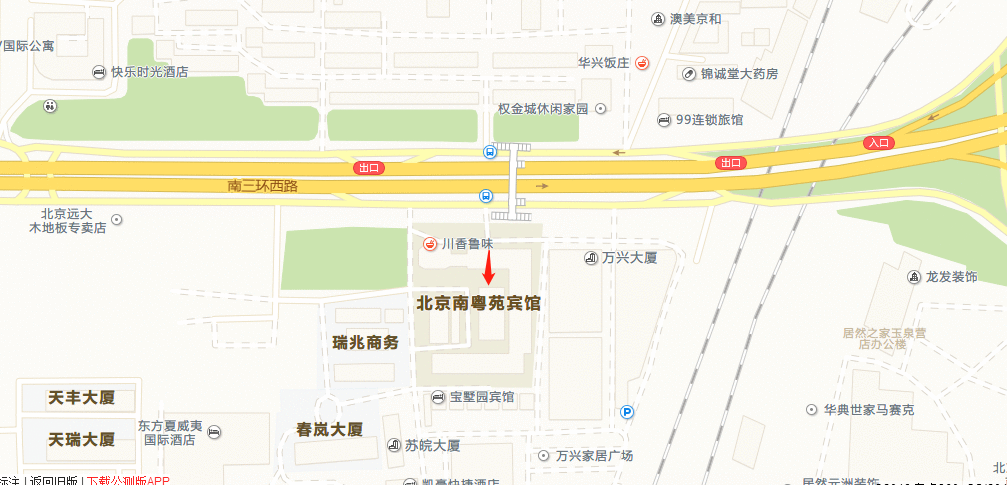The height and width of the screenshot is (485, 1007).
Task: Open the 下载公测版APP download link
Action: click(127, 480)
